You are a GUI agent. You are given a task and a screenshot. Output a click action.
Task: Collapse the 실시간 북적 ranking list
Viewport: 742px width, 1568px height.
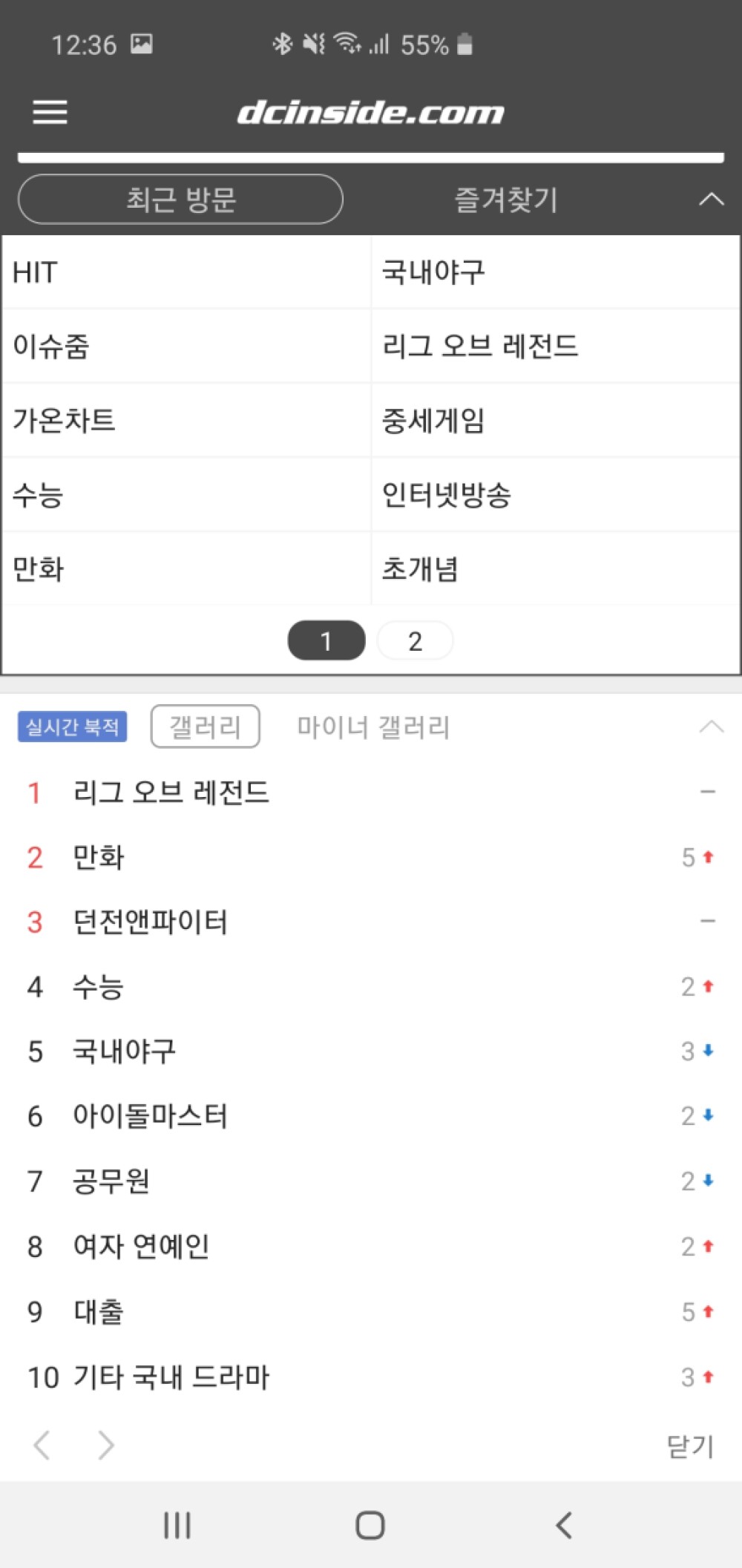point(711,726)
